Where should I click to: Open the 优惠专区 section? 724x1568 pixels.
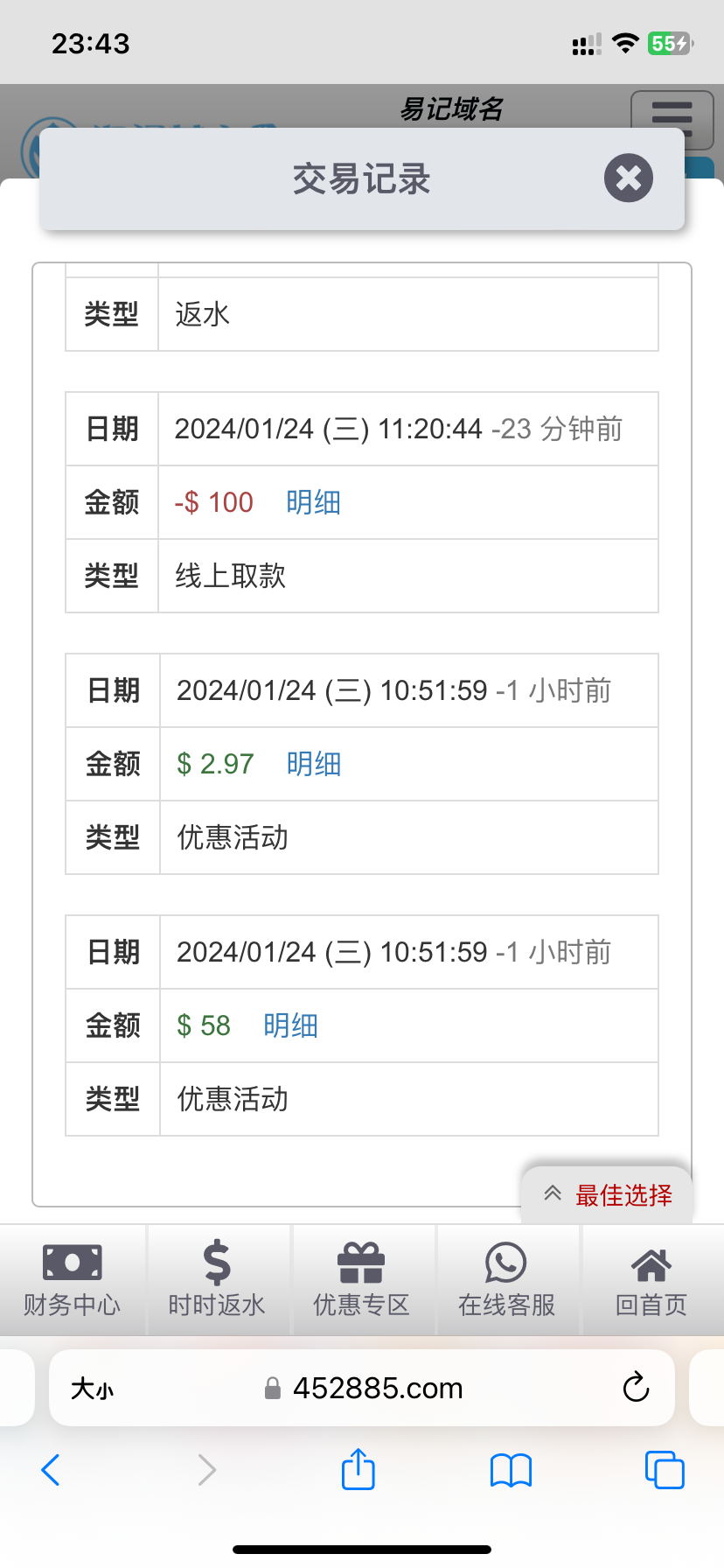[361, 1279]
